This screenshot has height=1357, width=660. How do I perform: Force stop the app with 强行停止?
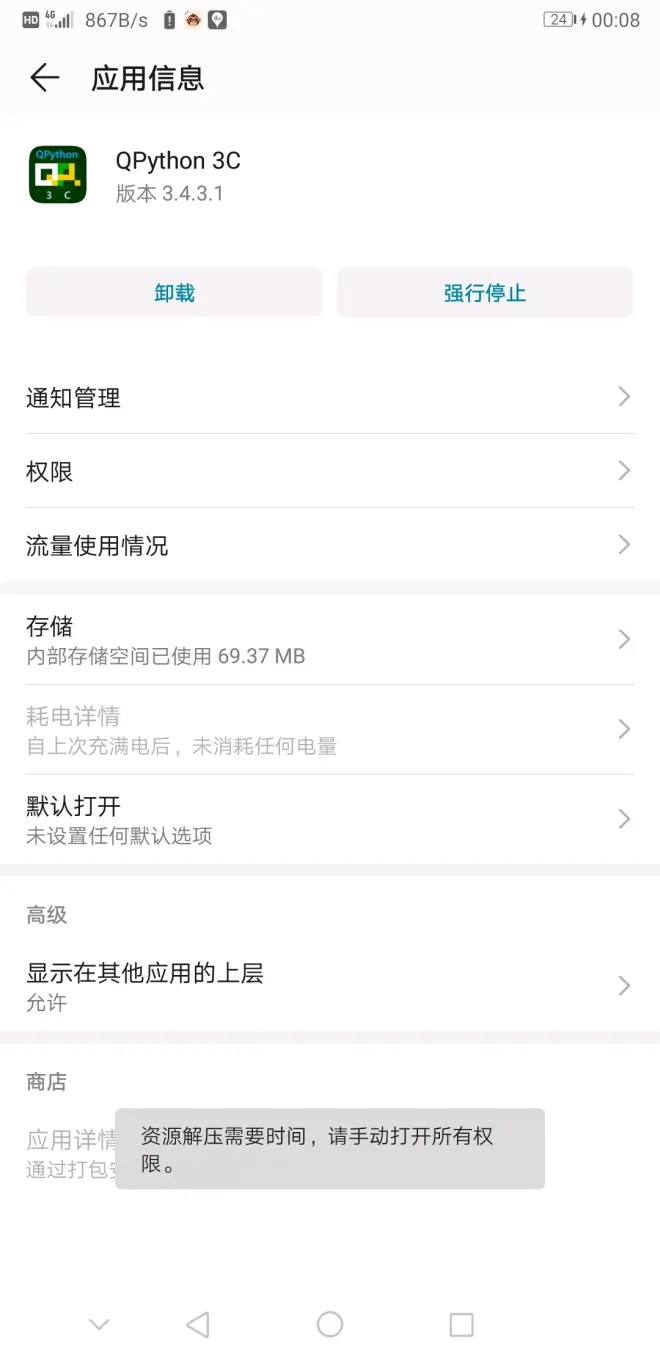click(485, 293)
